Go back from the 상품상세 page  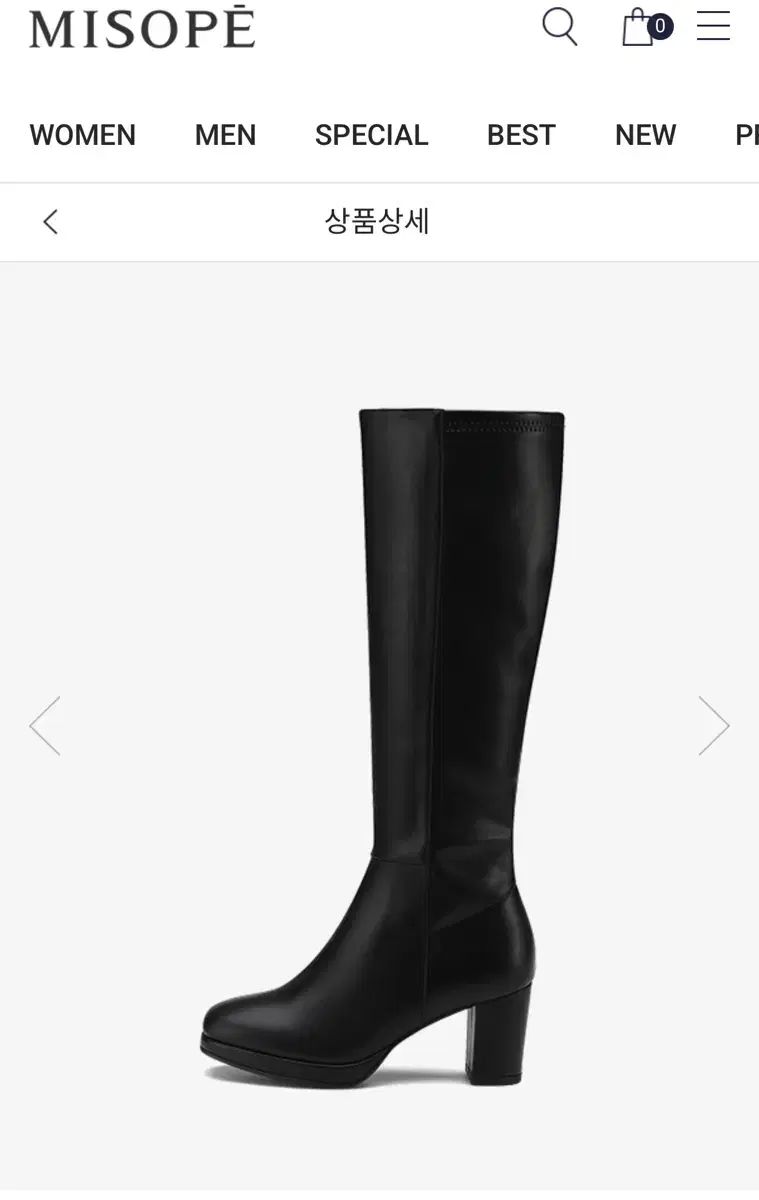click(51, 222)
